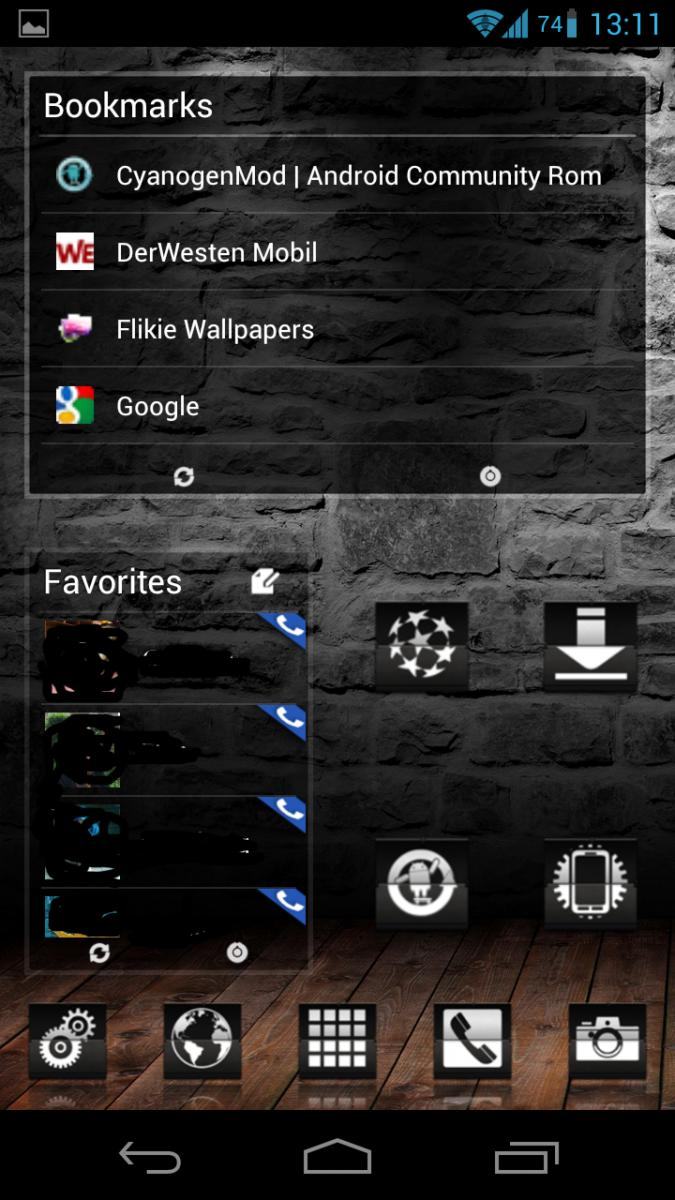Image resolution: width=675 pixels, height=1200 pixels.
Task: Refresh the Favorites widget
Action: (99, 952)
